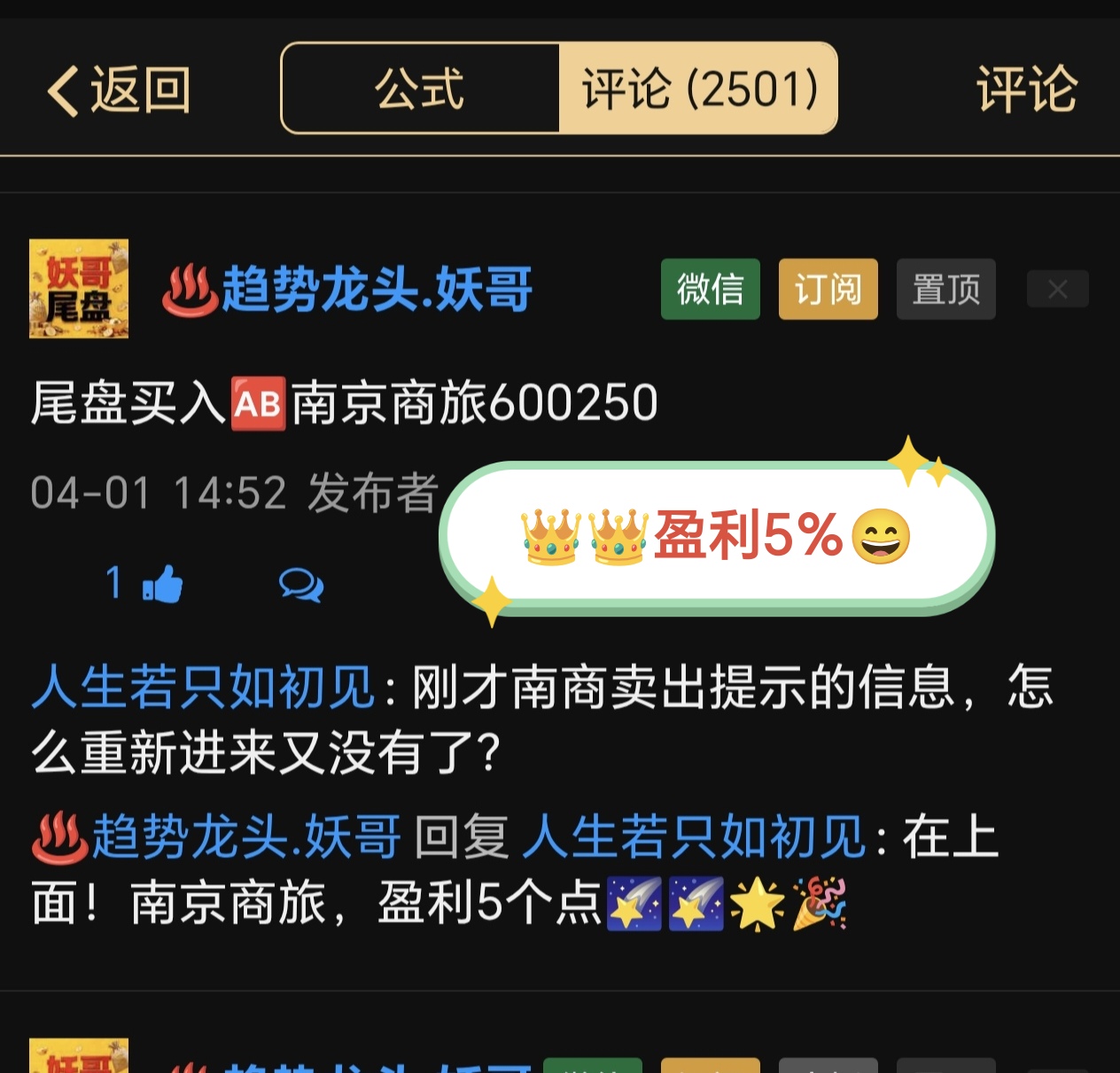Switch to the 公式 tab
The width and height of the screenshot is (1120, 1073).
pyautogui.click(x=420, y=89)
